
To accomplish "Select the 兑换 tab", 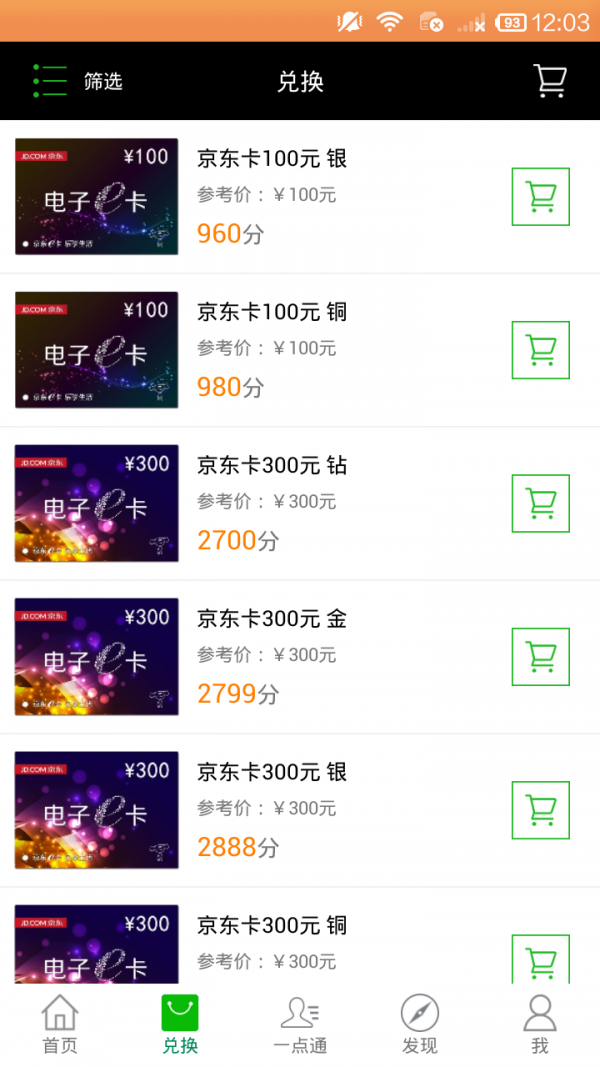I will point(180,1025).
